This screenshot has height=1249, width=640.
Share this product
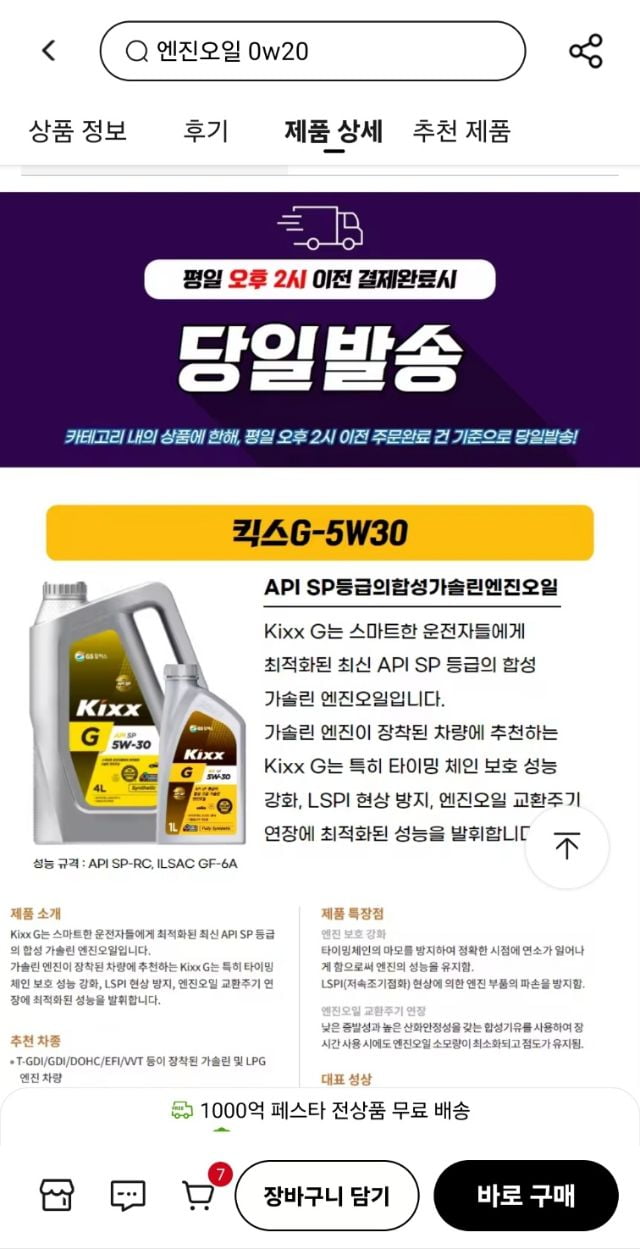585,51
